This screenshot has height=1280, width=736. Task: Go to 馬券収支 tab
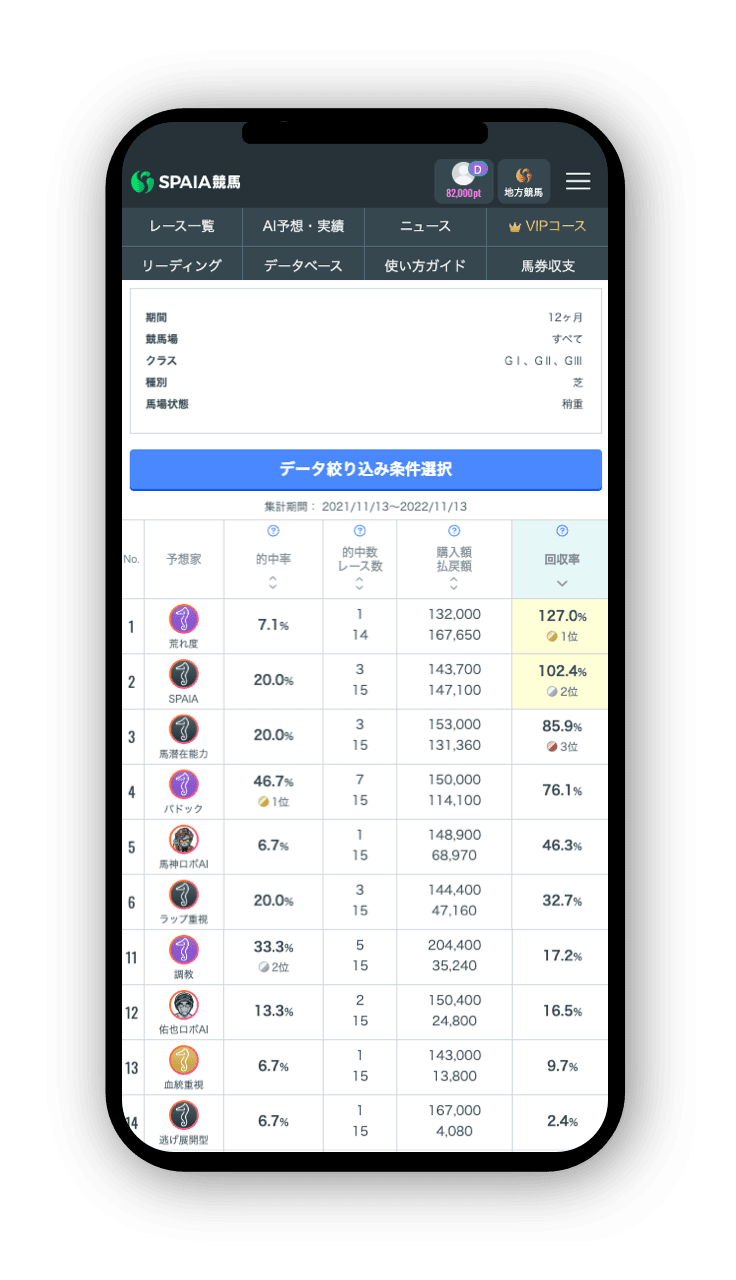[x=547, y=265]
